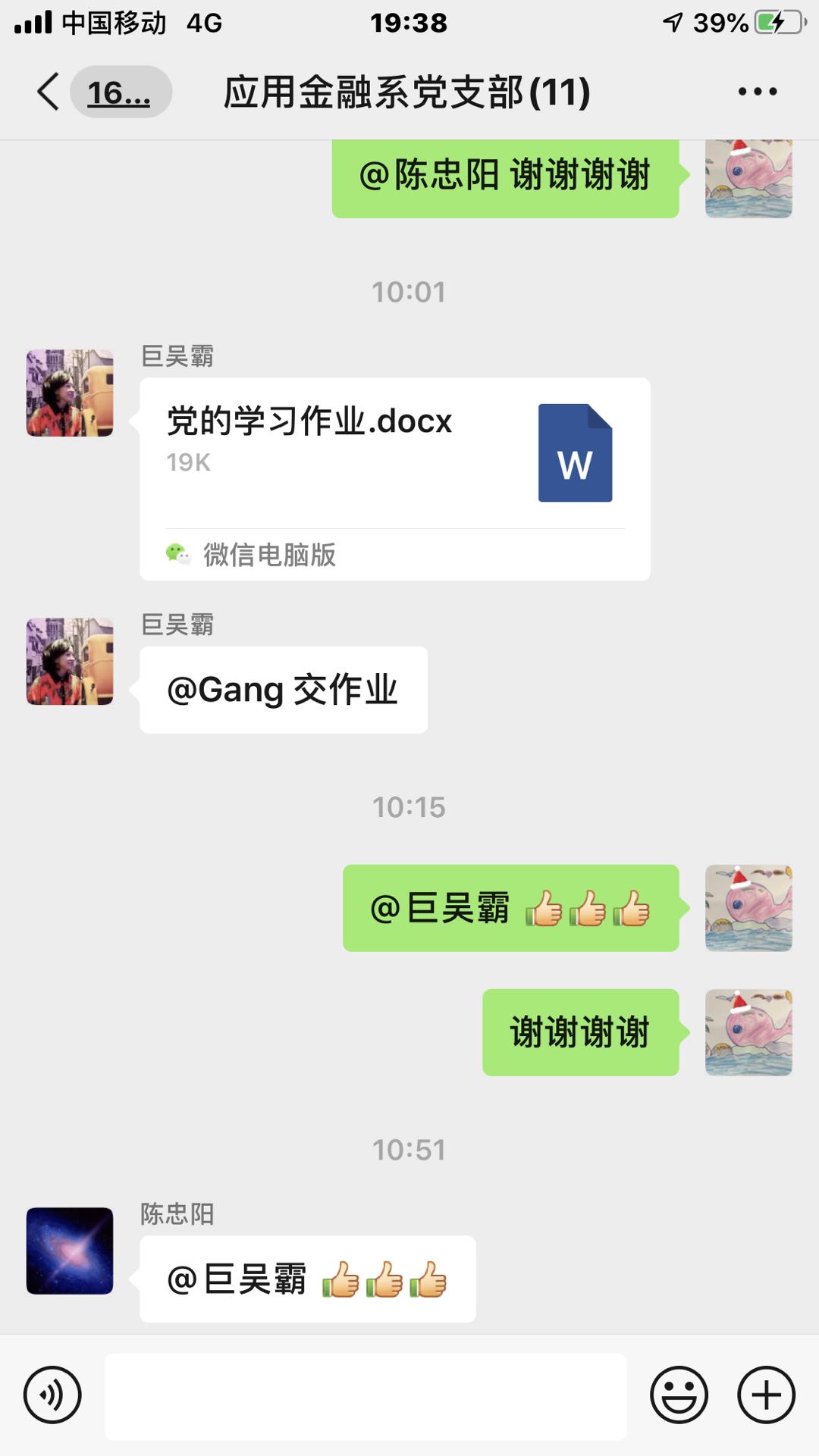
Task: Open the group chat options menu
Action: point(757,92)
